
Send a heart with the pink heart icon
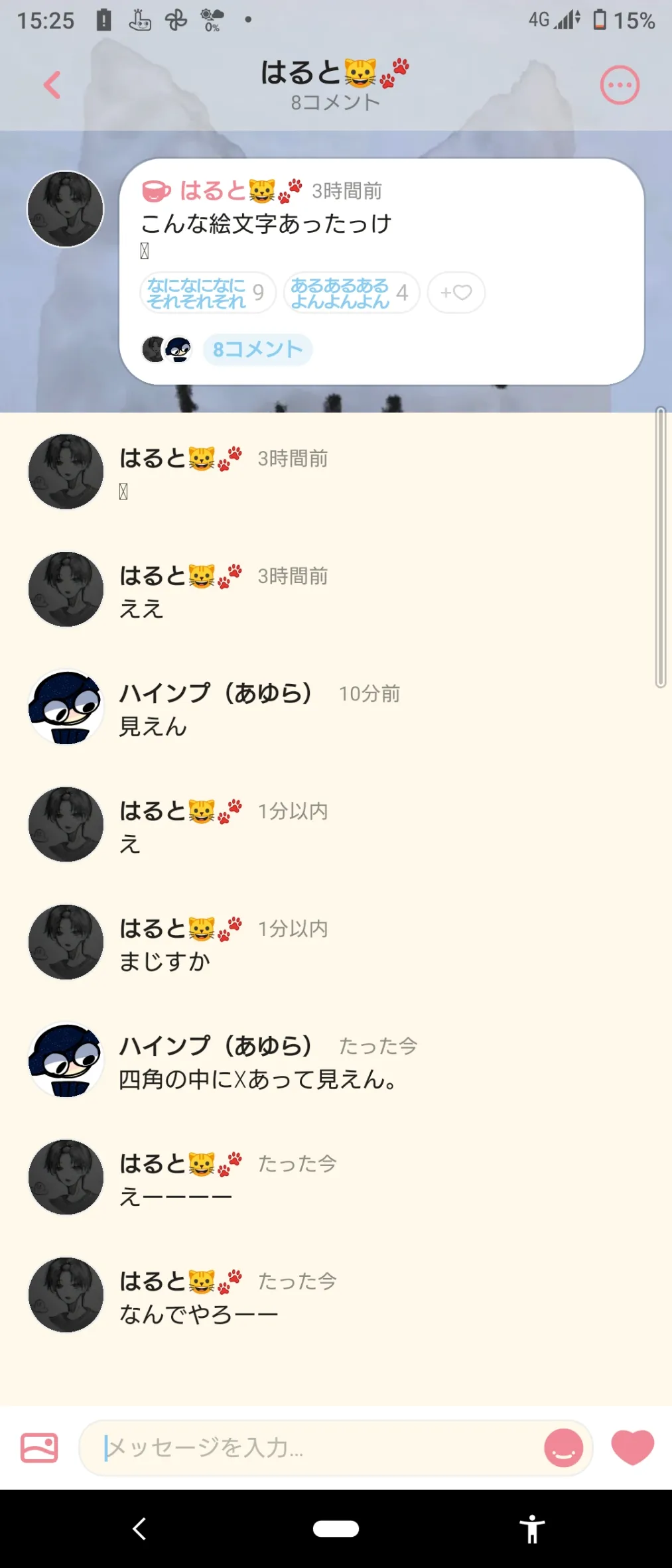632,1447
